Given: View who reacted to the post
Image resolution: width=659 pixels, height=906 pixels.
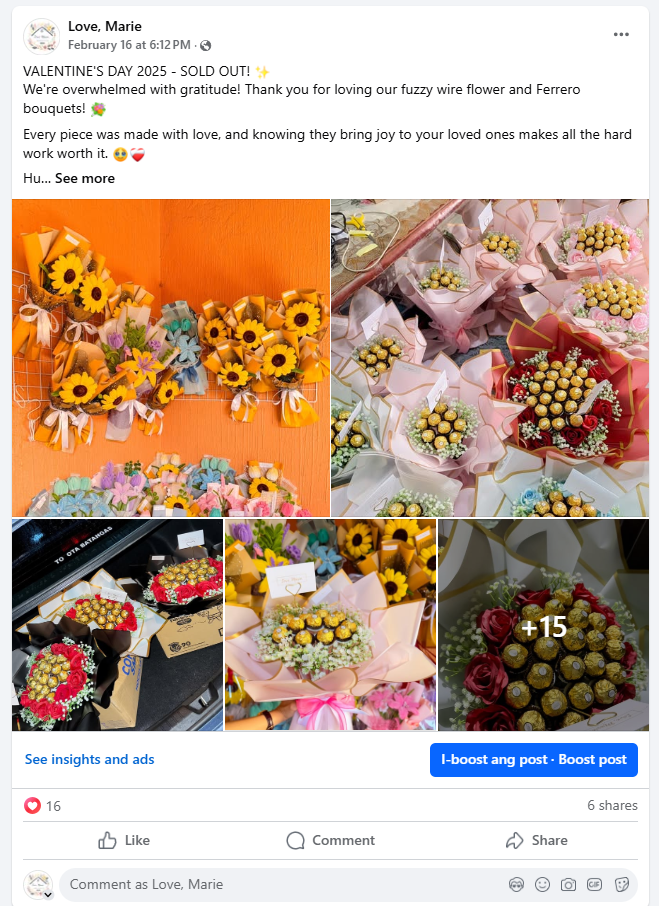Looking at the screenshot, I should [42, 806].
